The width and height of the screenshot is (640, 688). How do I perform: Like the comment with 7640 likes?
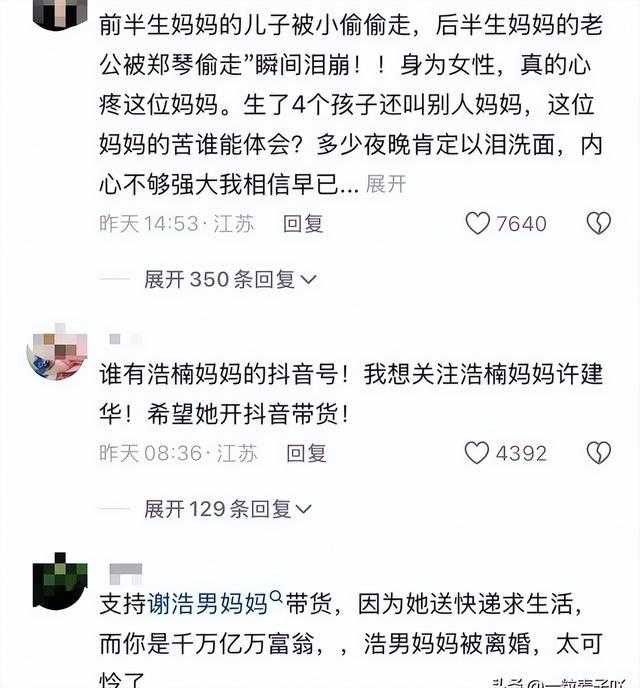coord(478,223)
